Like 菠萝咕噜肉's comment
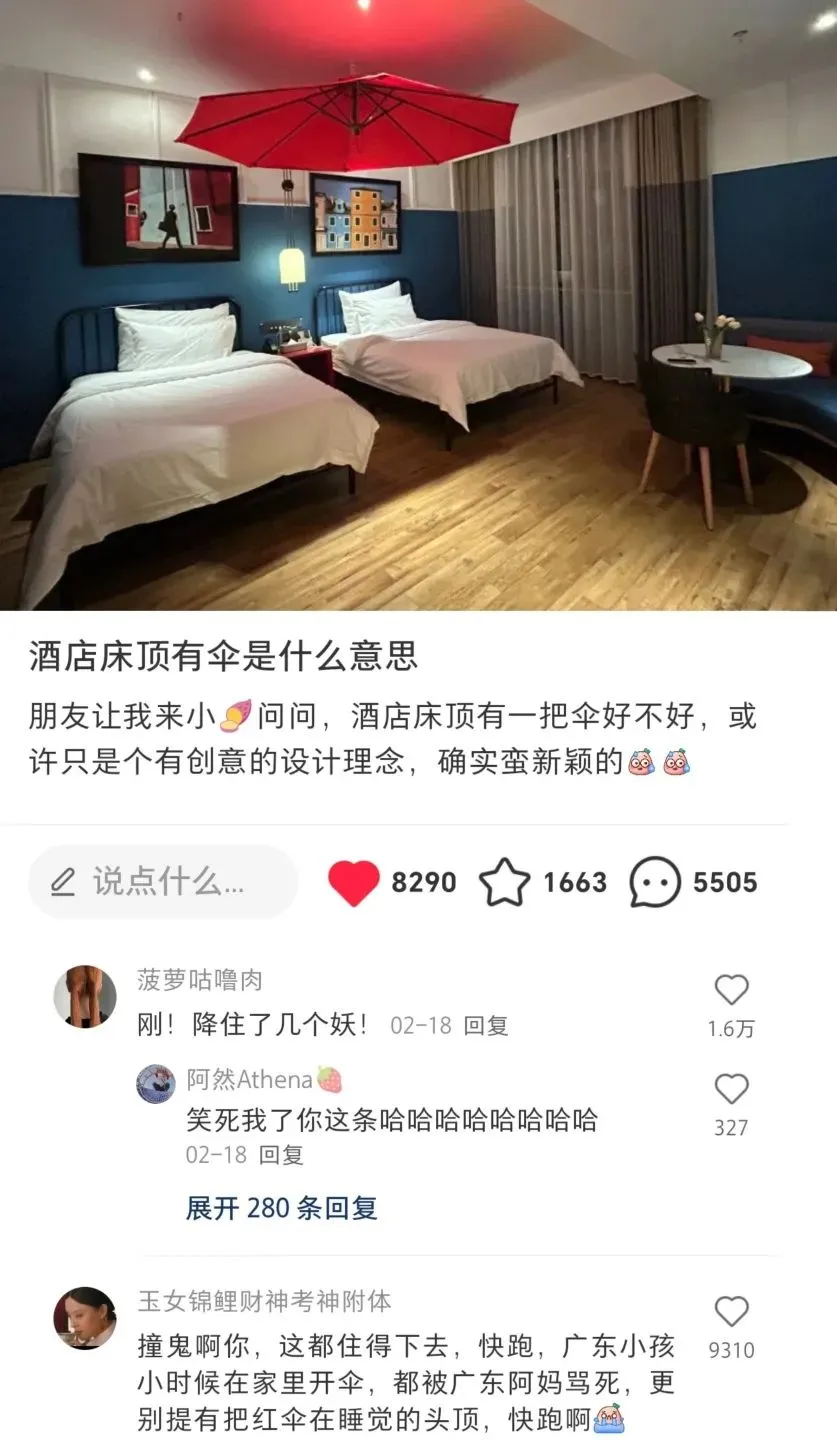 point(732,990)
